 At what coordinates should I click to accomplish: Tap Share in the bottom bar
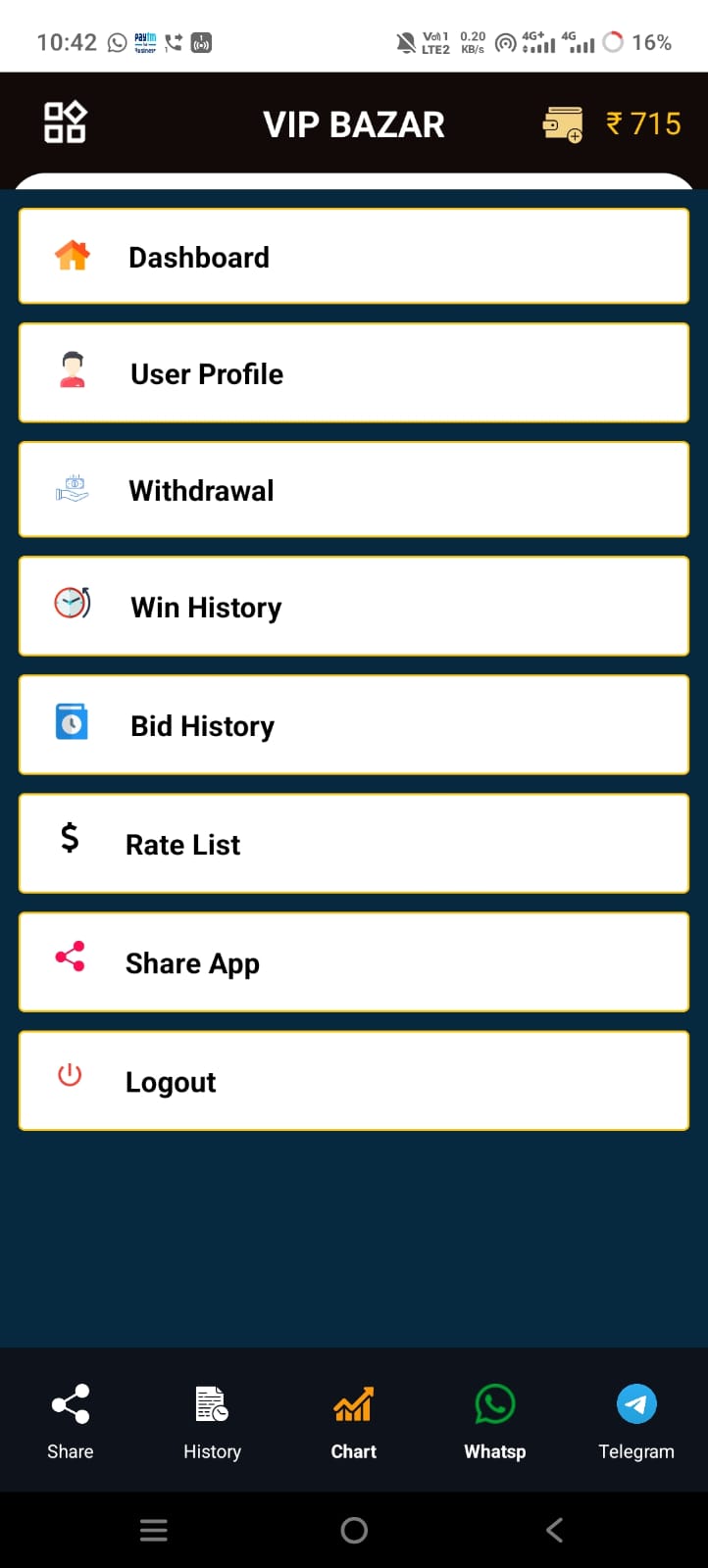click(x=71, y=1421)
